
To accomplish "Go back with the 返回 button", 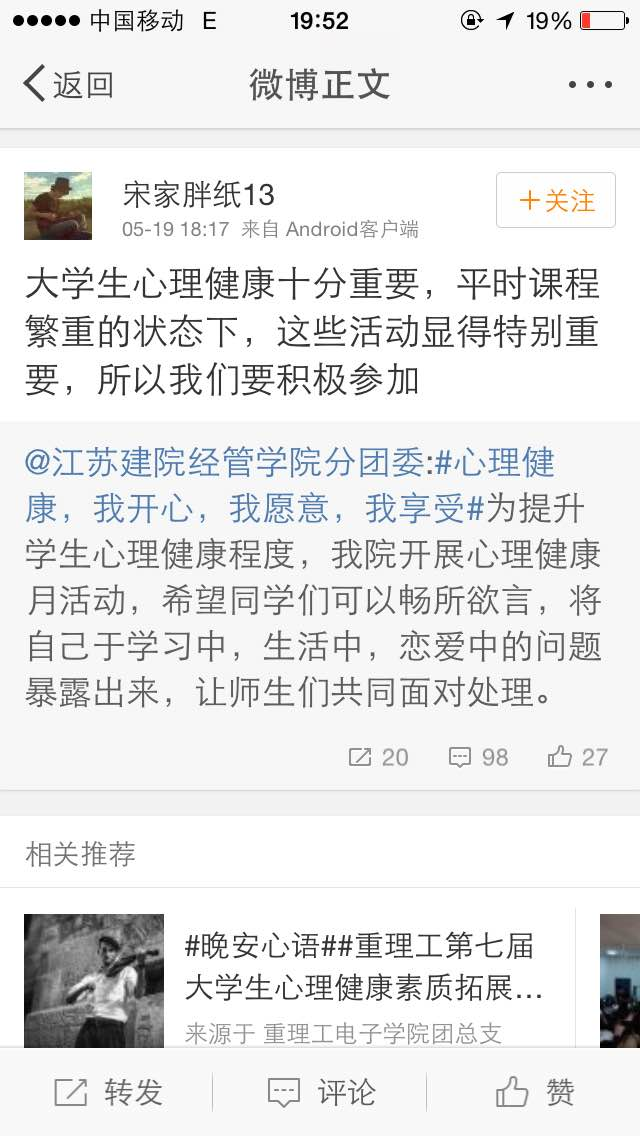I will (68, 84).
